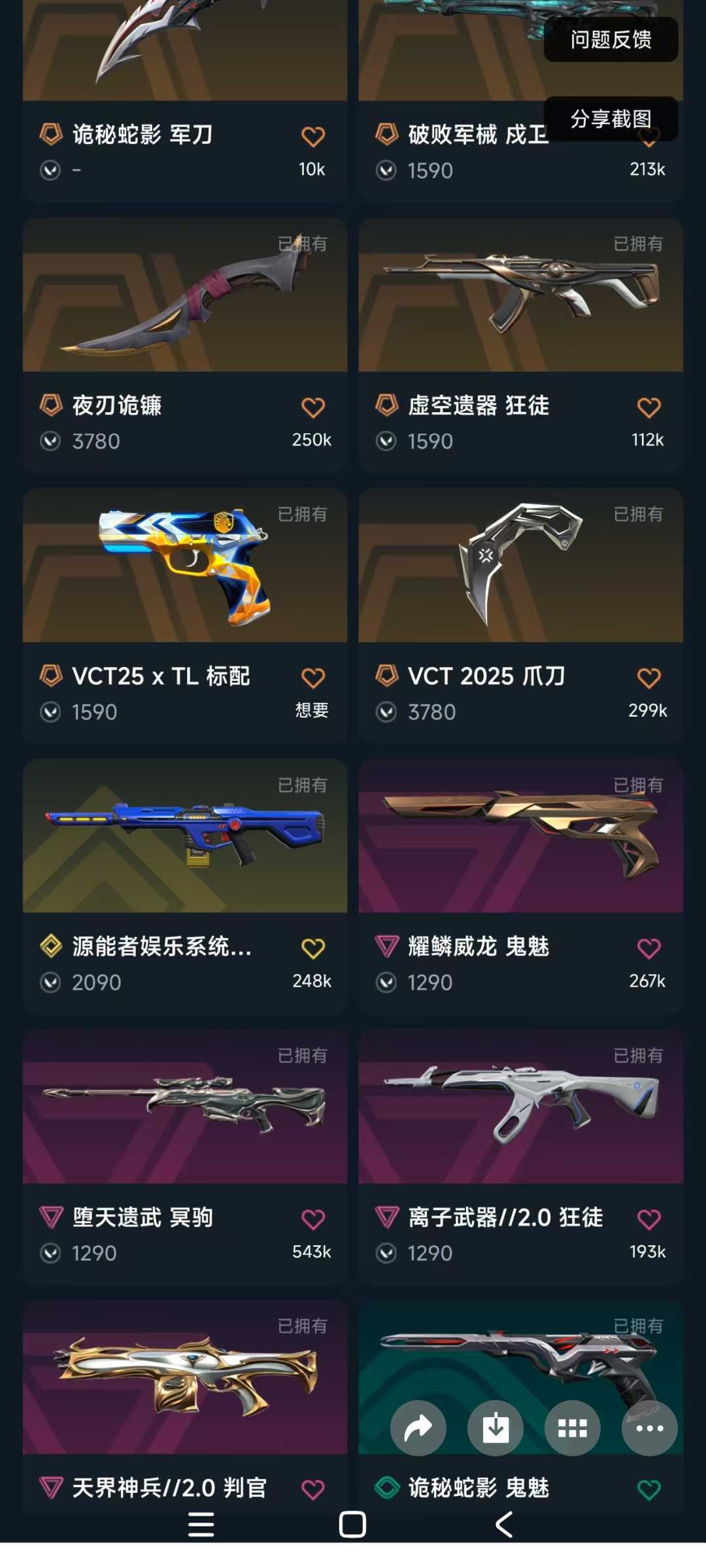The height and width of the screenshot is (1568, 706).
Task: Like the 虚空遗器 狂徒 skin
Action: (649, 408)
